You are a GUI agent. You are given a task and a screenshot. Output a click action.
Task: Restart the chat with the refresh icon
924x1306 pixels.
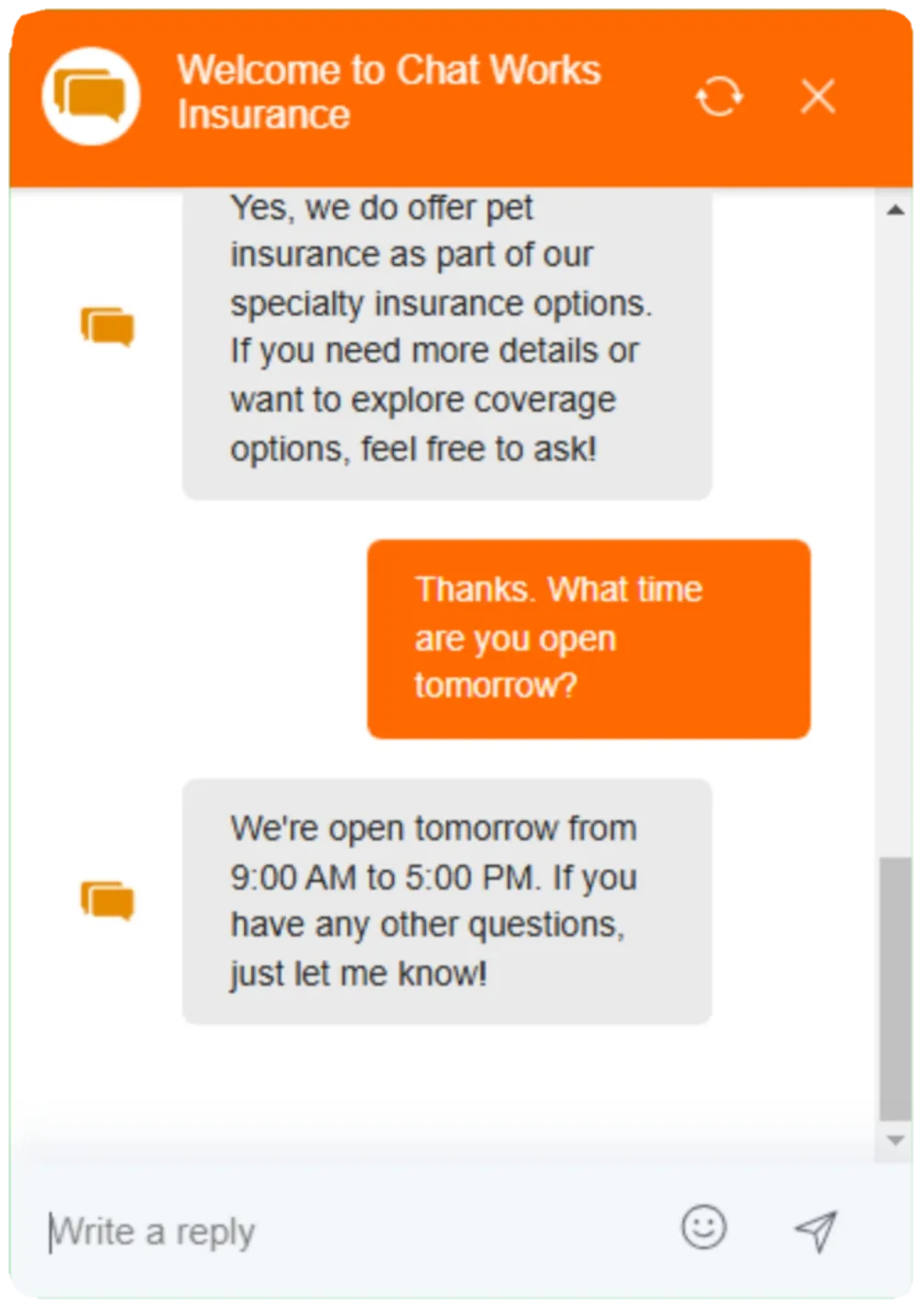click(x=719, y=95)
